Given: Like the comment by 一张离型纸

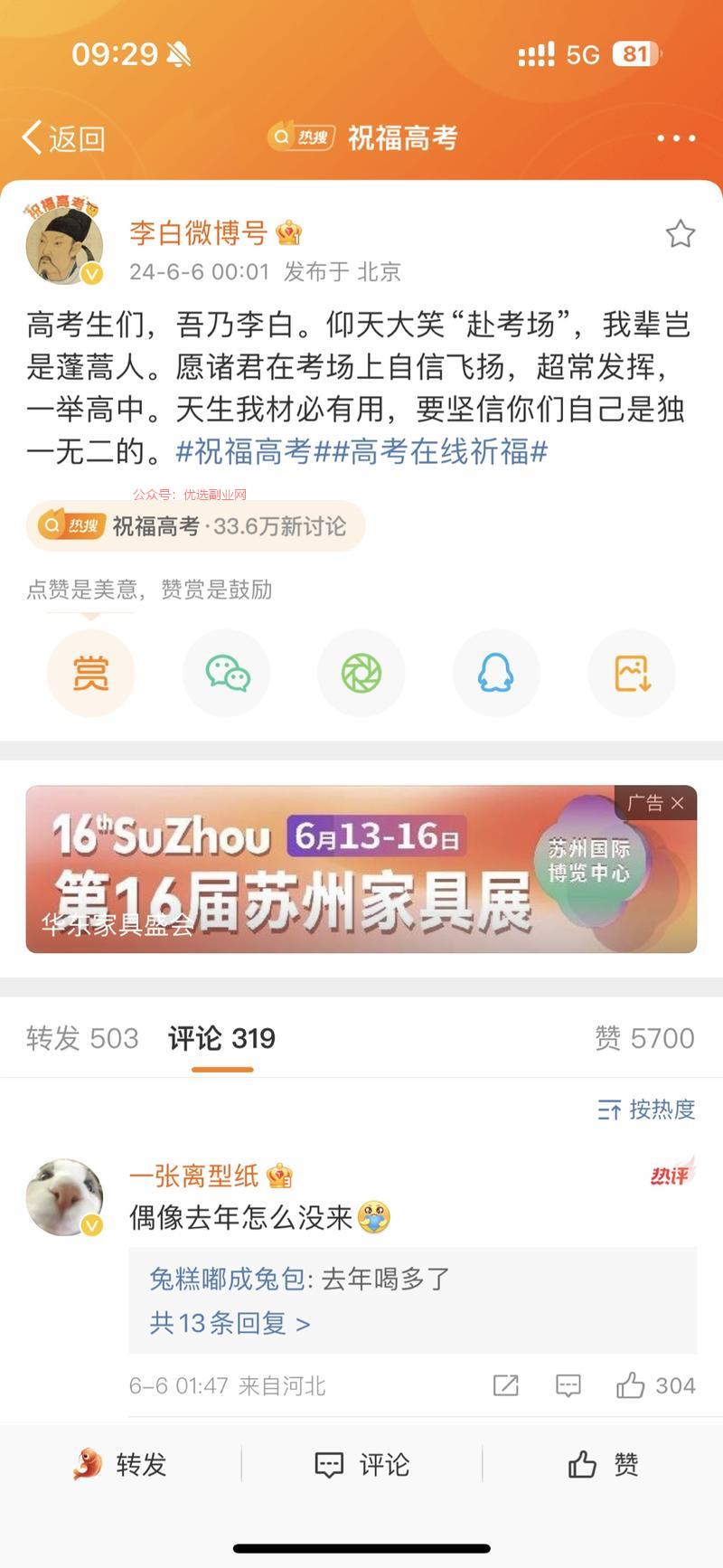Looking at the screenshot, I should (655, 1385).
